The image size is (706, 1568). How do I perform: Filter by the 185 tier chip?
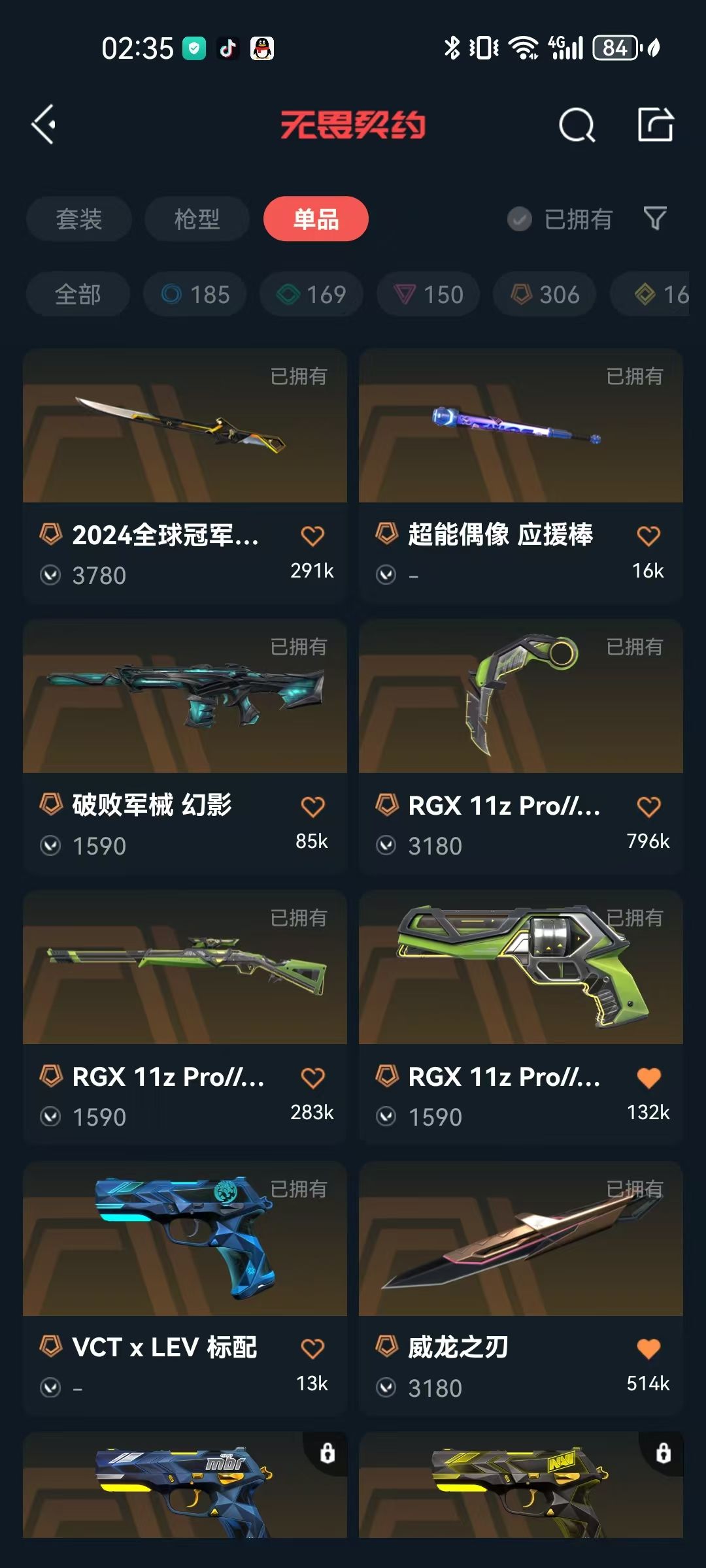(195, 295)
